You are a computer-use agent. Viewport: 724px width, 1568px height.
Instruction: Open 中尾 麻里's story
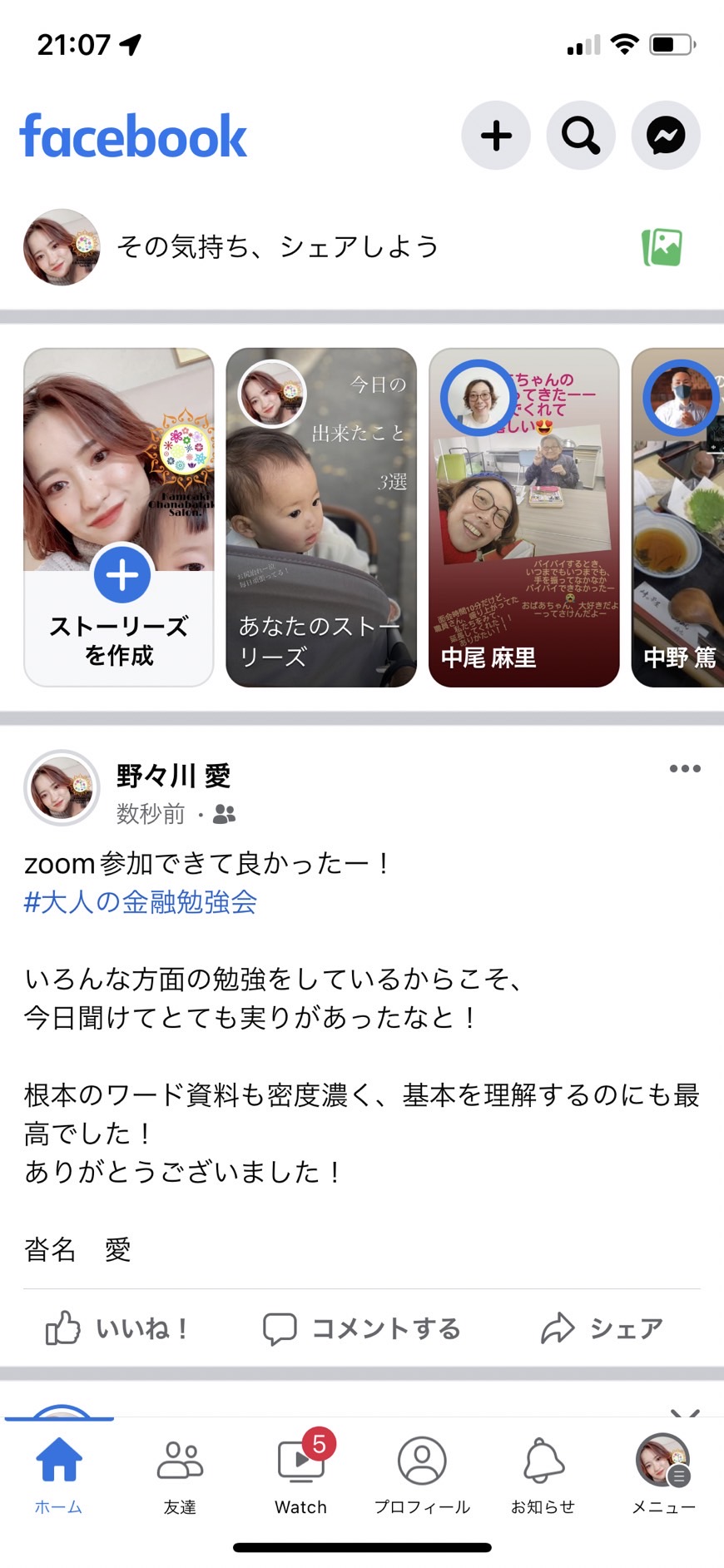[524, 518]
